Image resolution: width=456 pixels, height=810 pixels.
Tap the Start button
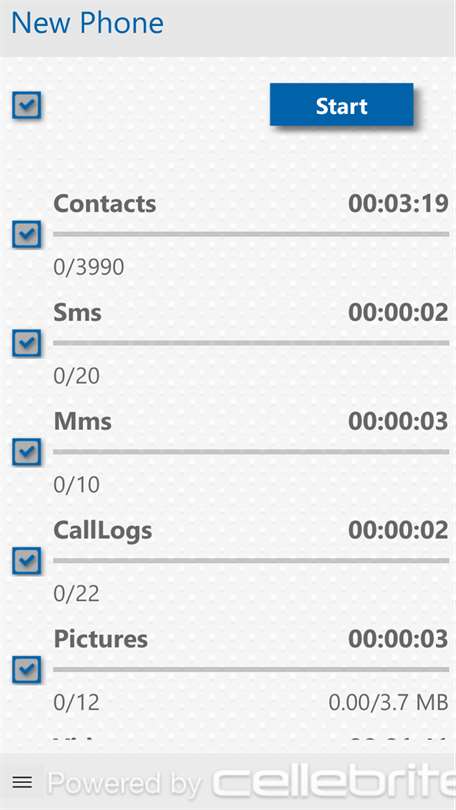341,104
